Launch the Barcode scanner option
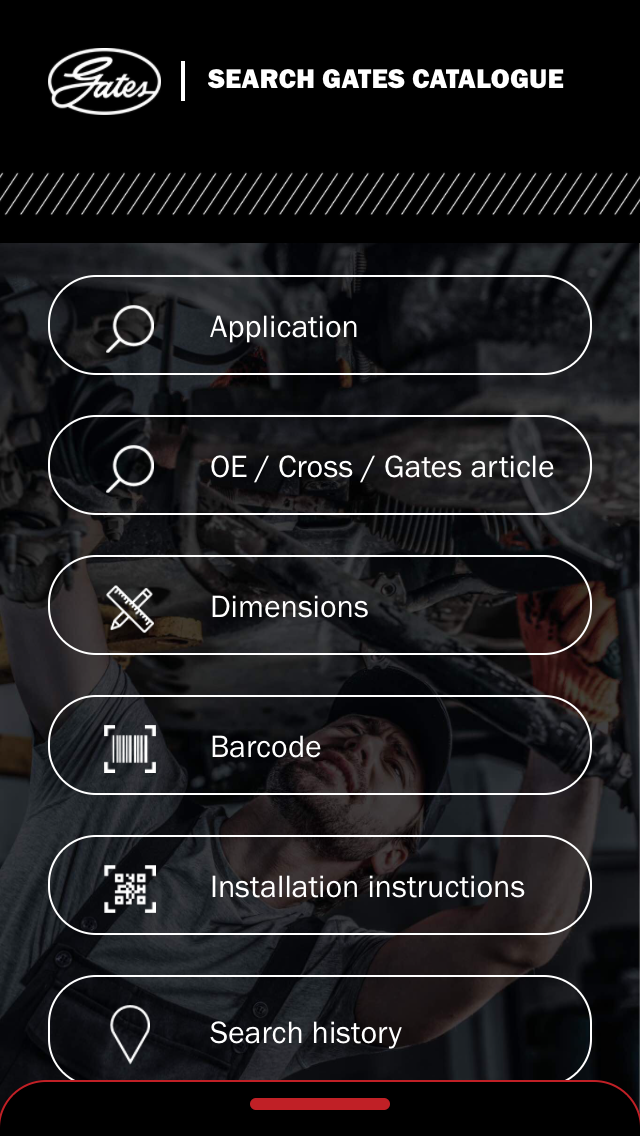This screenshot has width=640, height=1136. [x=320, y=745]
